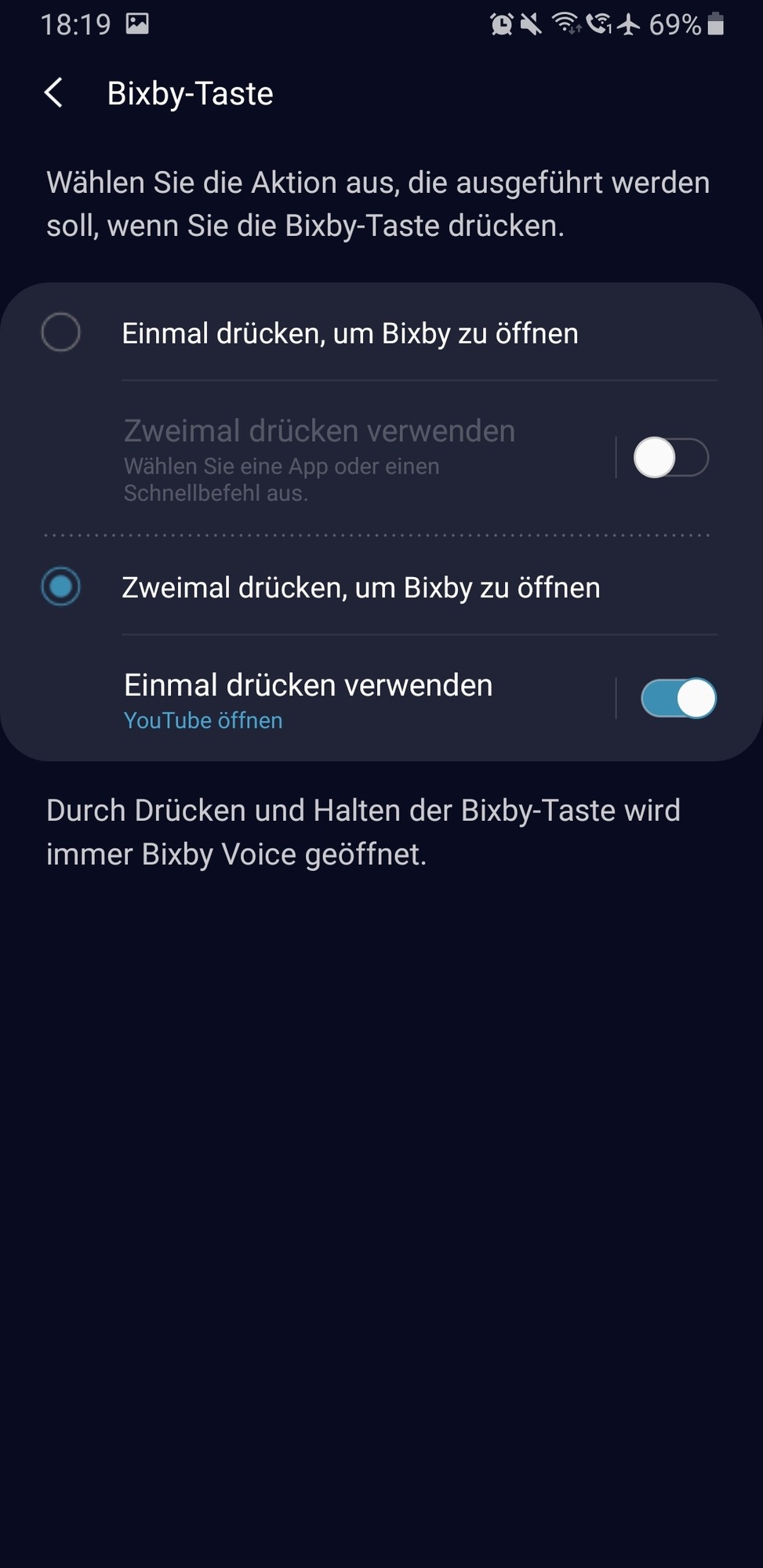This screenshot has width=763, height=1568.
Task: Disable the 'Einmal drücken verwenden' switch
Action: pyautogui.click(x=678, y=698)
